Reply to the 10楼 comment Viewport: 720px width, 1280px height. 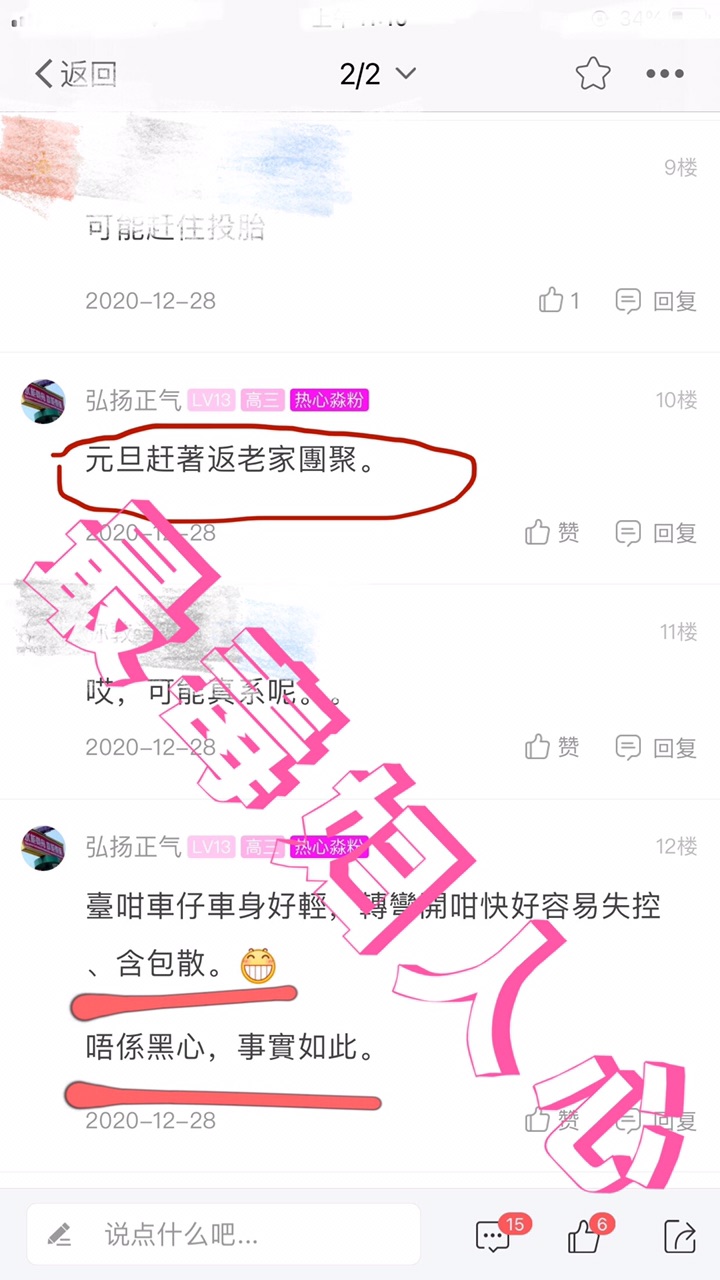(x=656, y=533)
